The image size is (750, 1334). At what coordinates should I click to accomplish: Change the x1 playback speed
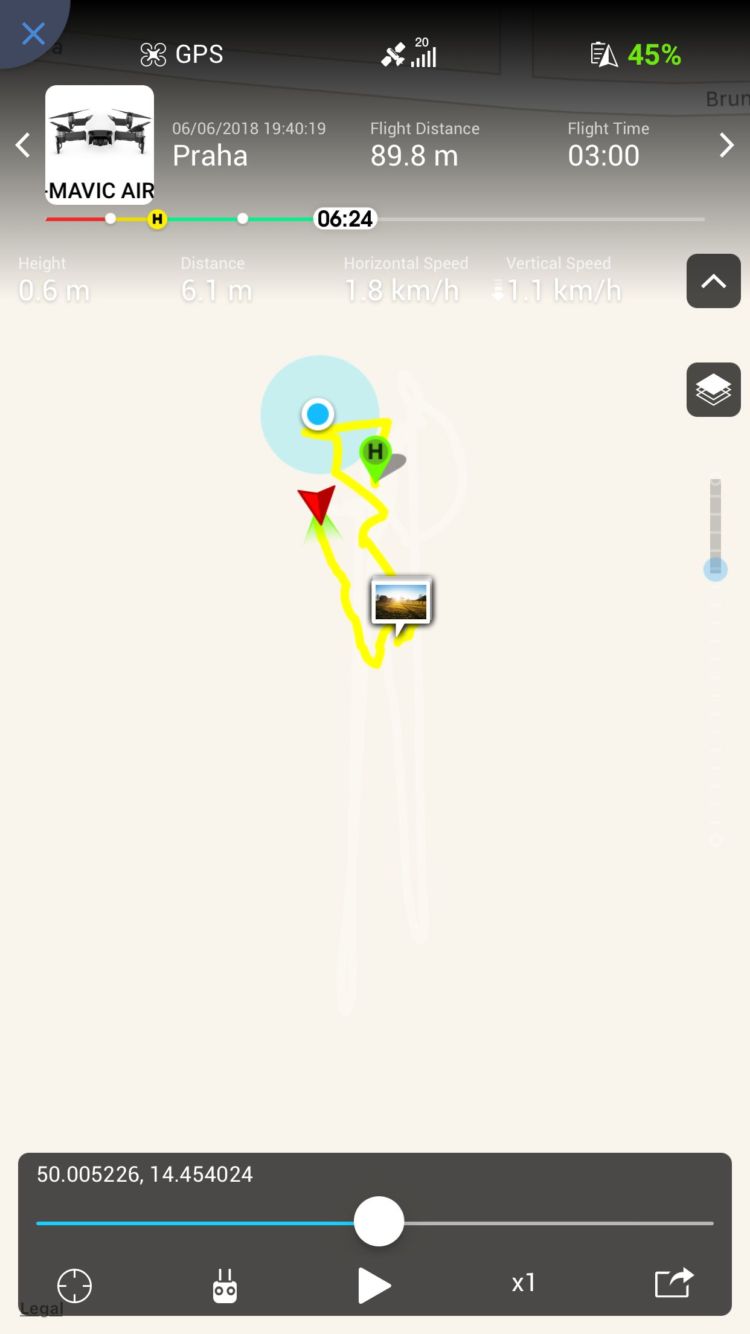[x=524, y=1283]
